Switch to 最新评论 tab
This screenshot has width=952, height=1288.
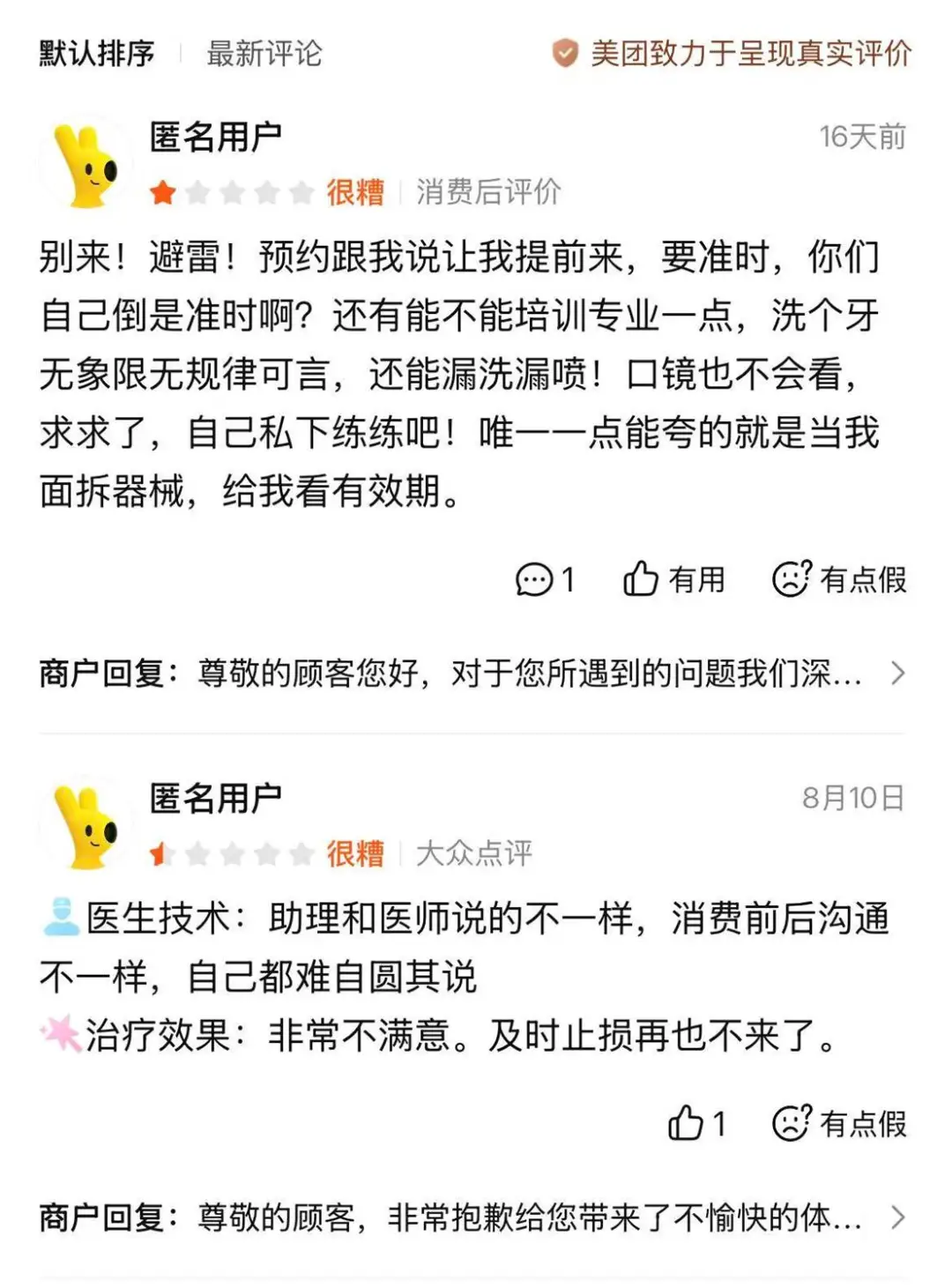[x=264, y=54]
